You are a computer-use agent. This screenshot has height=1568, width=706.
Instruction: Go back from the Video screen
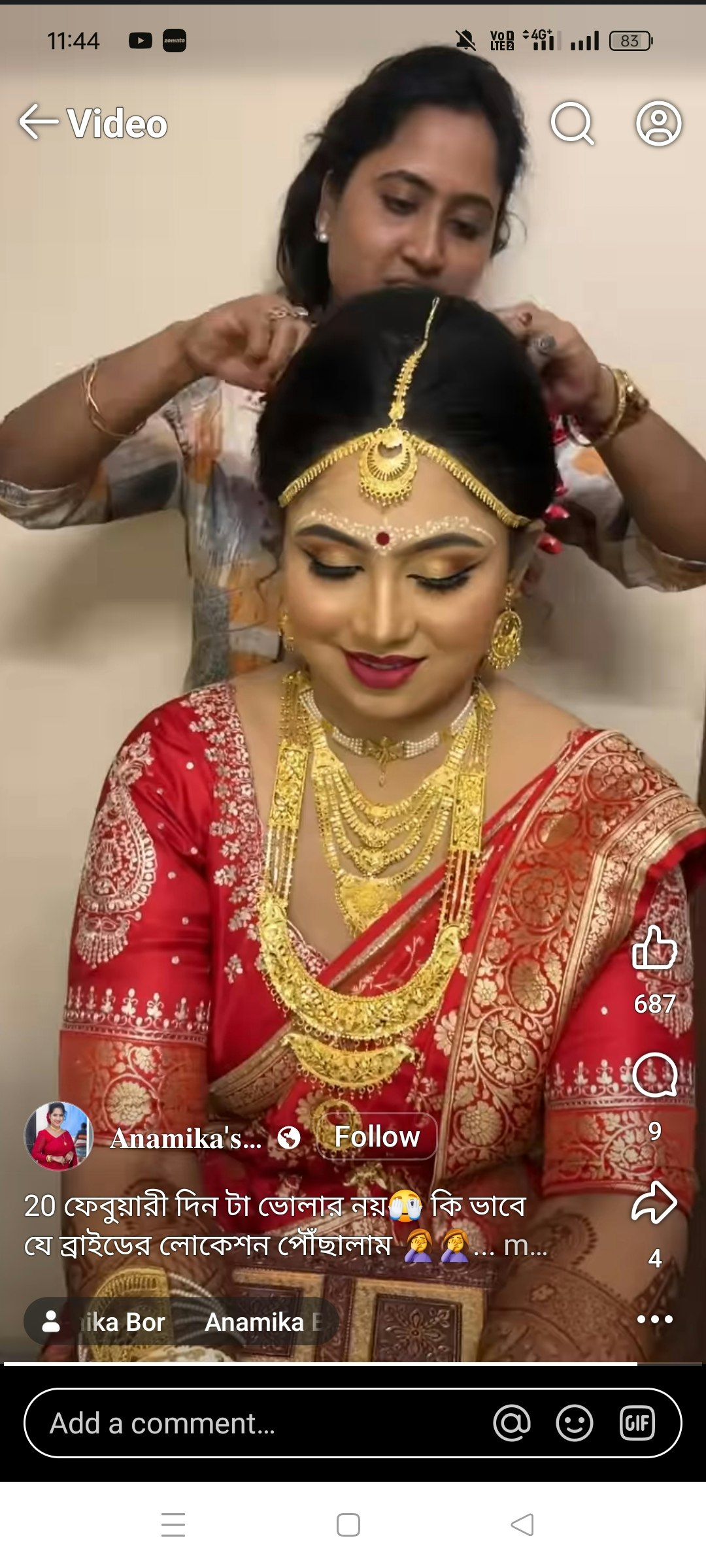pyautogui.click(x=38, y=122)
